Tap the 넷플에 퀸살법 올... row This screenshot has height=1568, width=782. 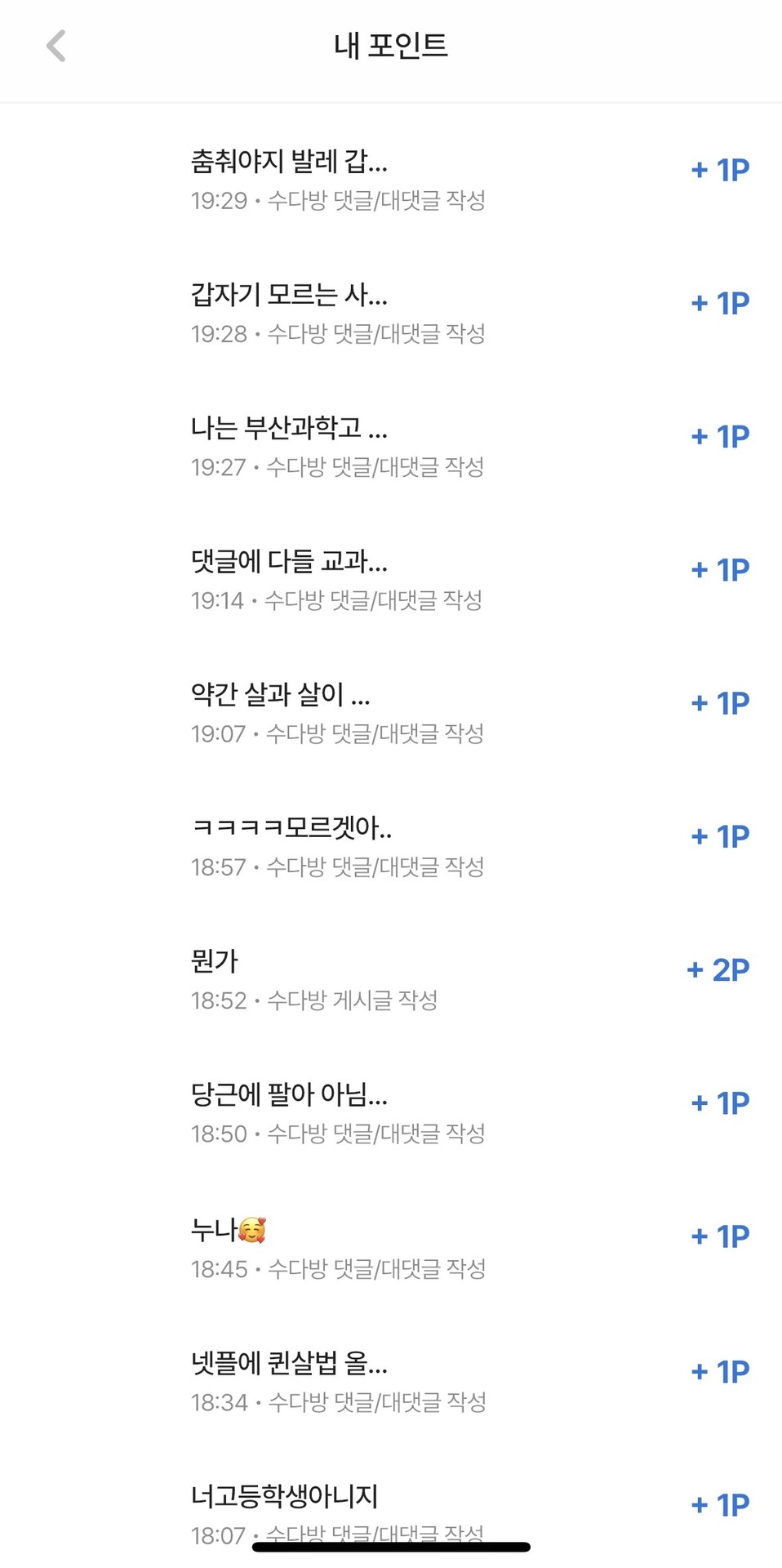click(390, 1380)
